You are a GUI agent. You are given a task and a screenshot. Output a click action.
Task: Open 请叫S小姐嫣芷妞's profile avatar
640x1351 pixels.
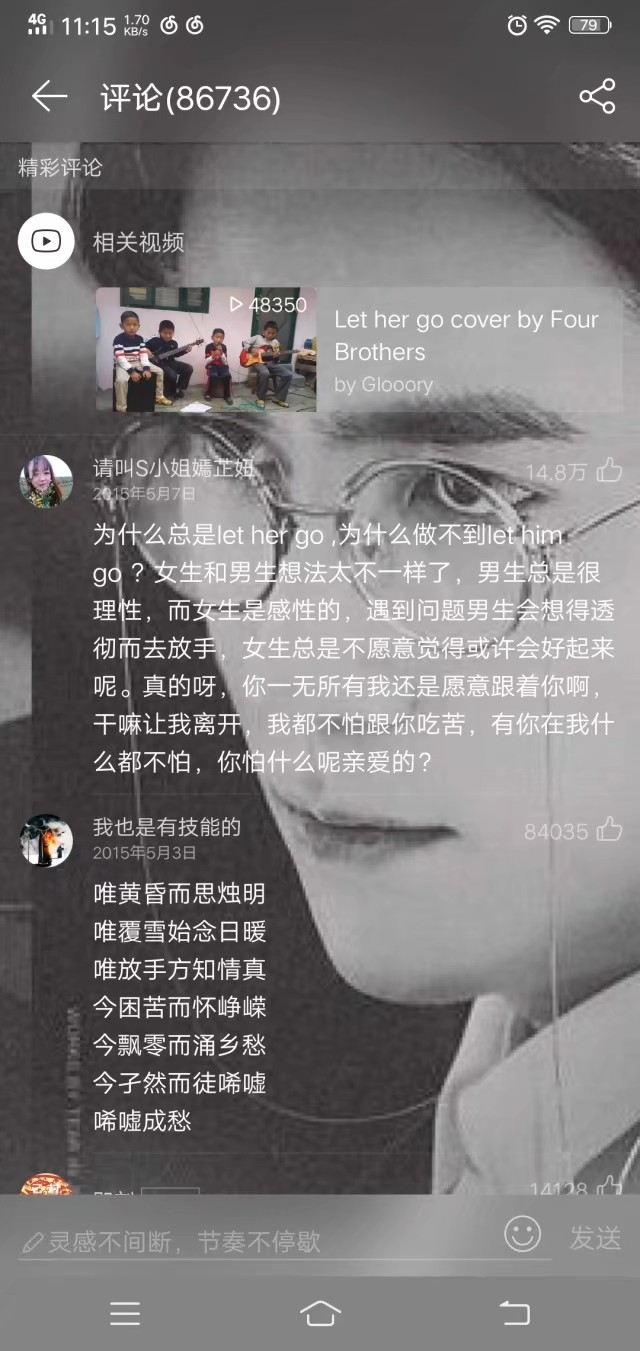(x=46, y=481)
